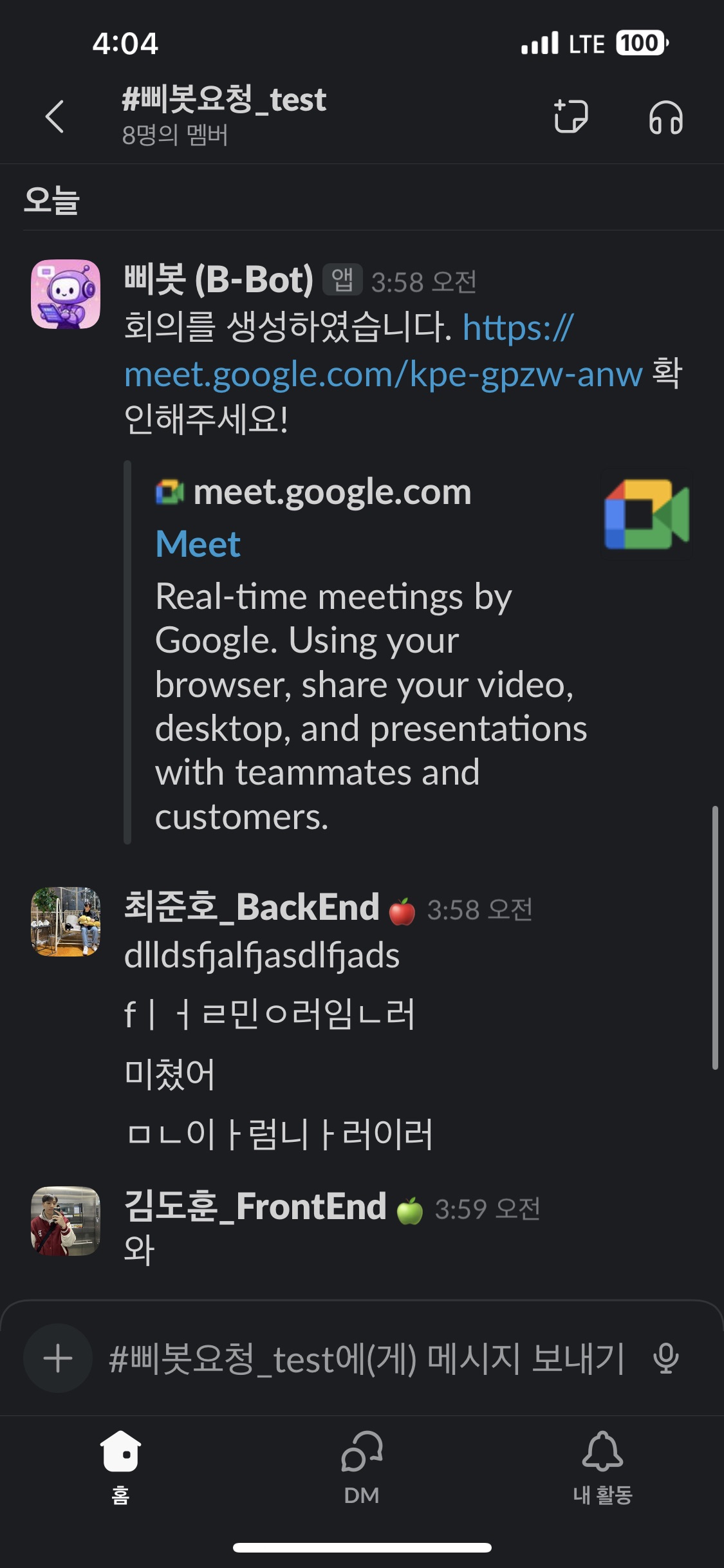
Task: Start a huddle with the headphones icon
Action: pos(665,118)
